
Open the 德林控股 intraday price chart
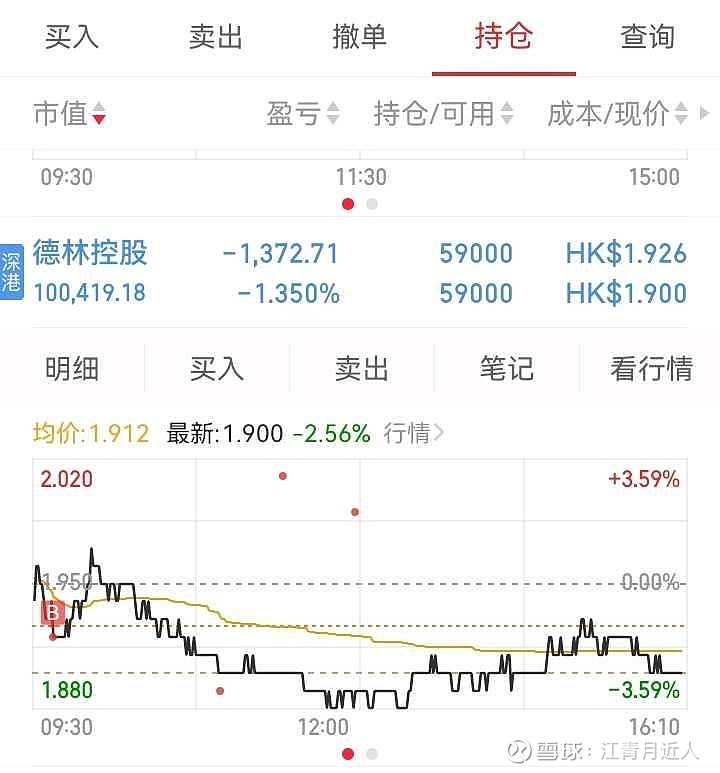pyautogui.click(x=360, y=590)
